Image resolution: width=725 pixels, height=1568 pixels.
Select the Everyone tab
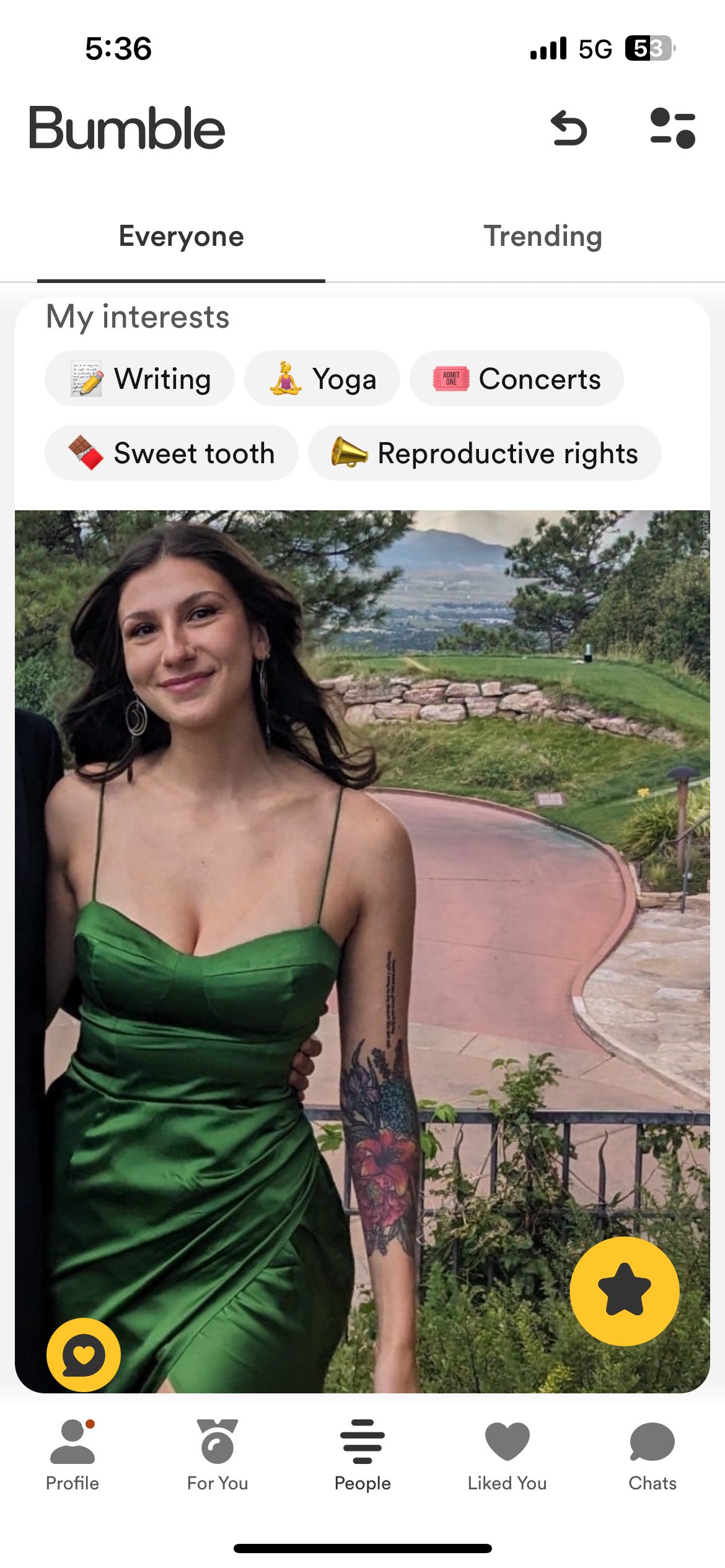tap(181, 236)
